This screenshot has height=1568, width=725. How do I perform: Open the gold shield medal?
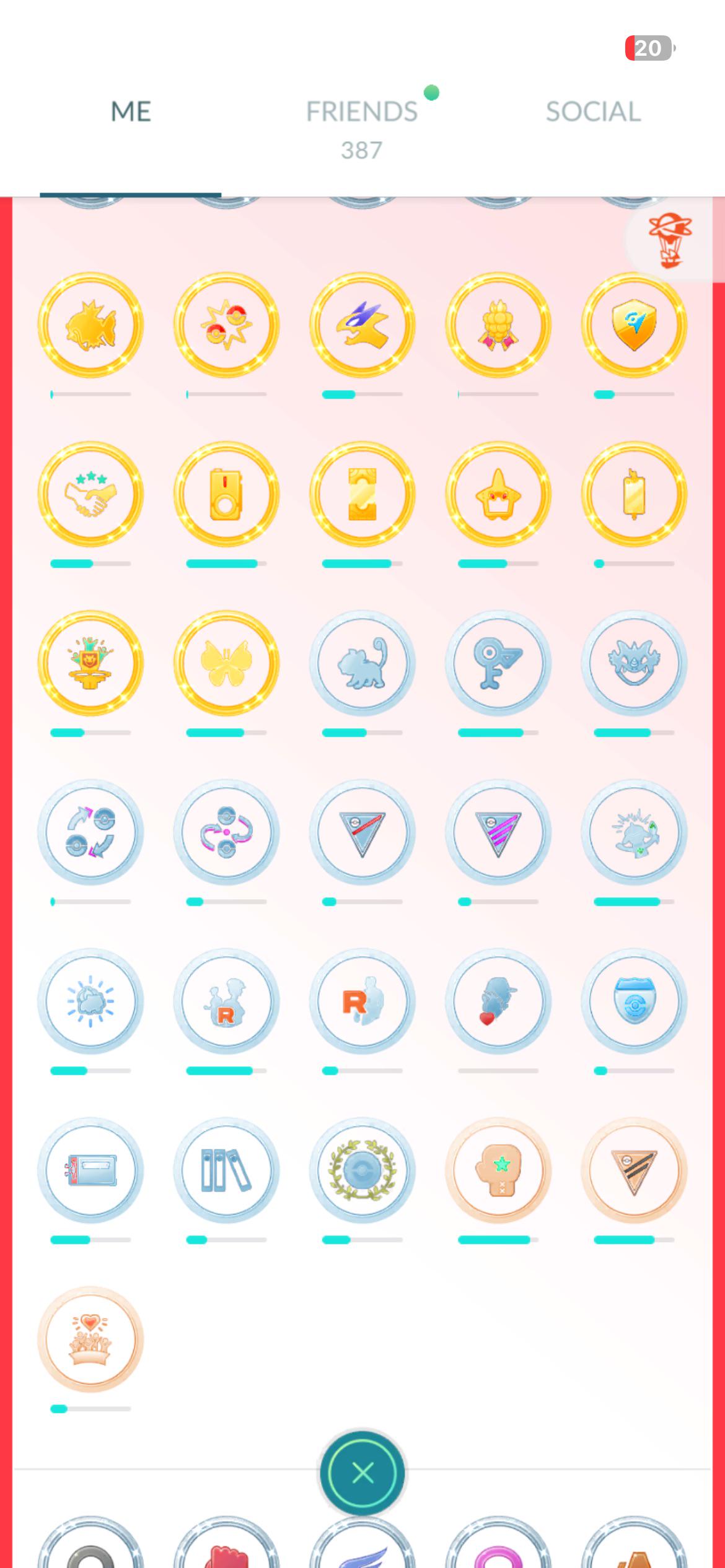click(x=633, y=325)
